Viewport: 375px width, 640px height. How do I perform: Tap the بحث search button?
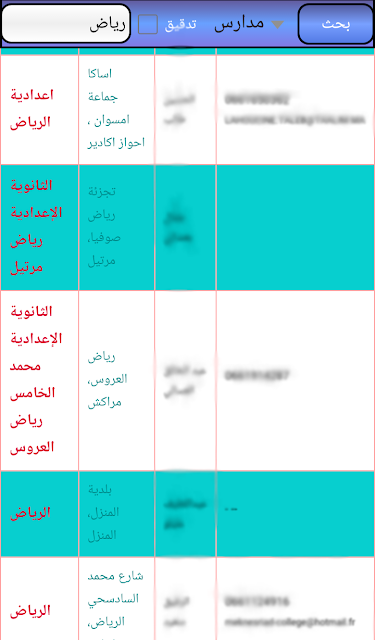point(335,24)
